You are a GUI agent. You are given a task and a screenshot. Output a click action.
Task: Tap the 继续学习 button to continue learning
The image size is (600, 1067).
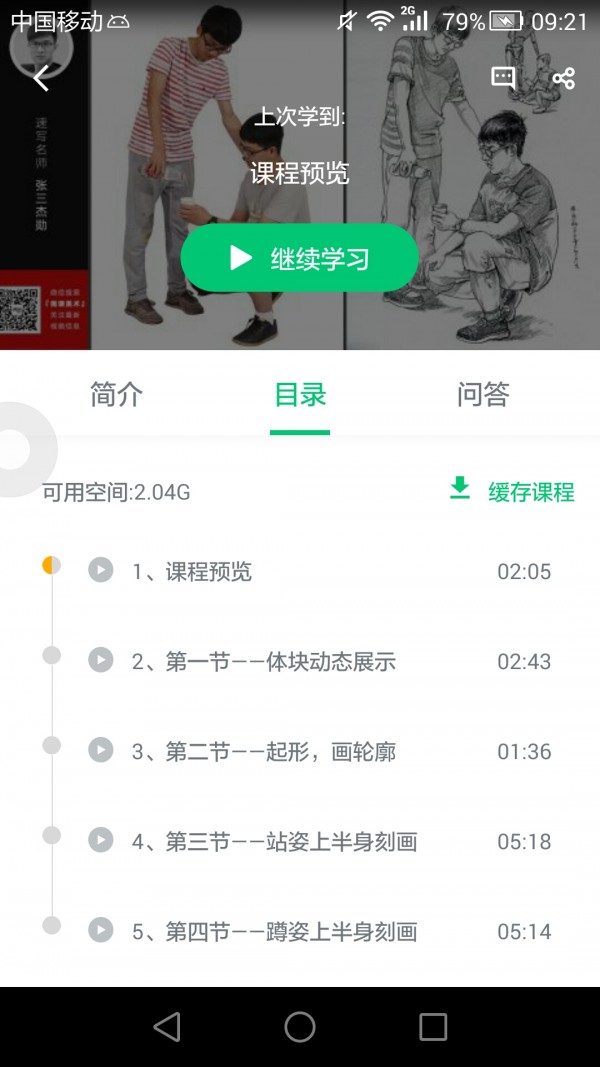[x=299, y=259]
